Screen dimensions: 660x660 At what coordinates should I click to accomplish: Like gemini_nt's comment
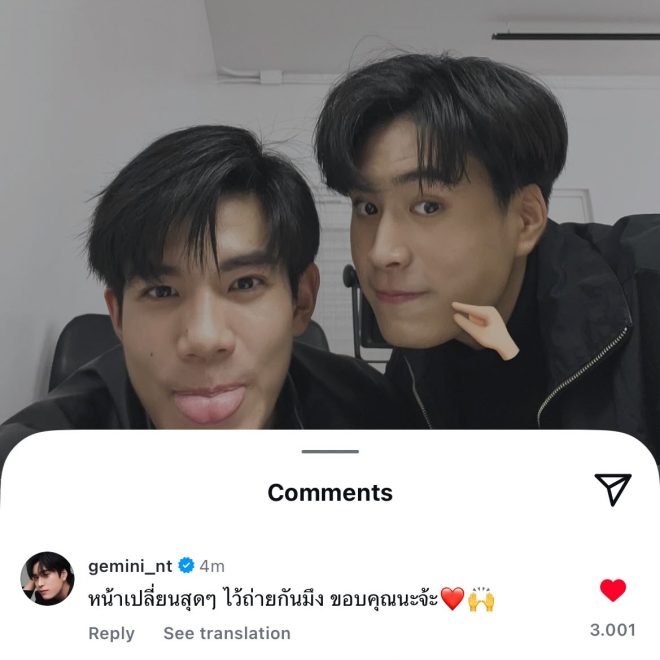point(613,591)
